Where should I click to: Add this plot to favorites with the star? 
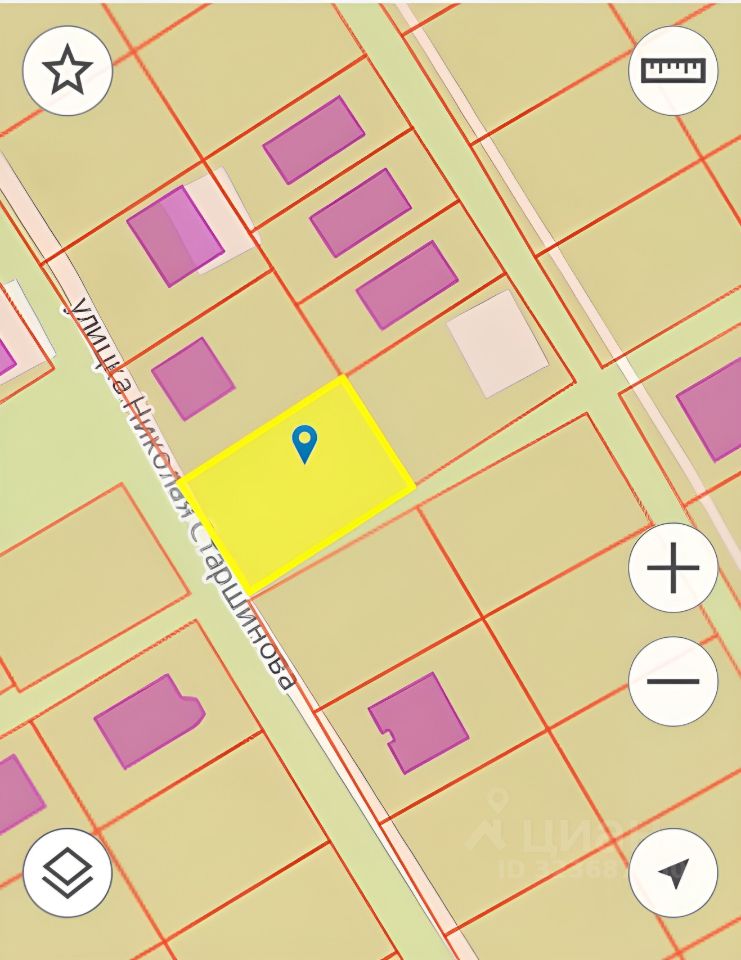pos(67,71)
